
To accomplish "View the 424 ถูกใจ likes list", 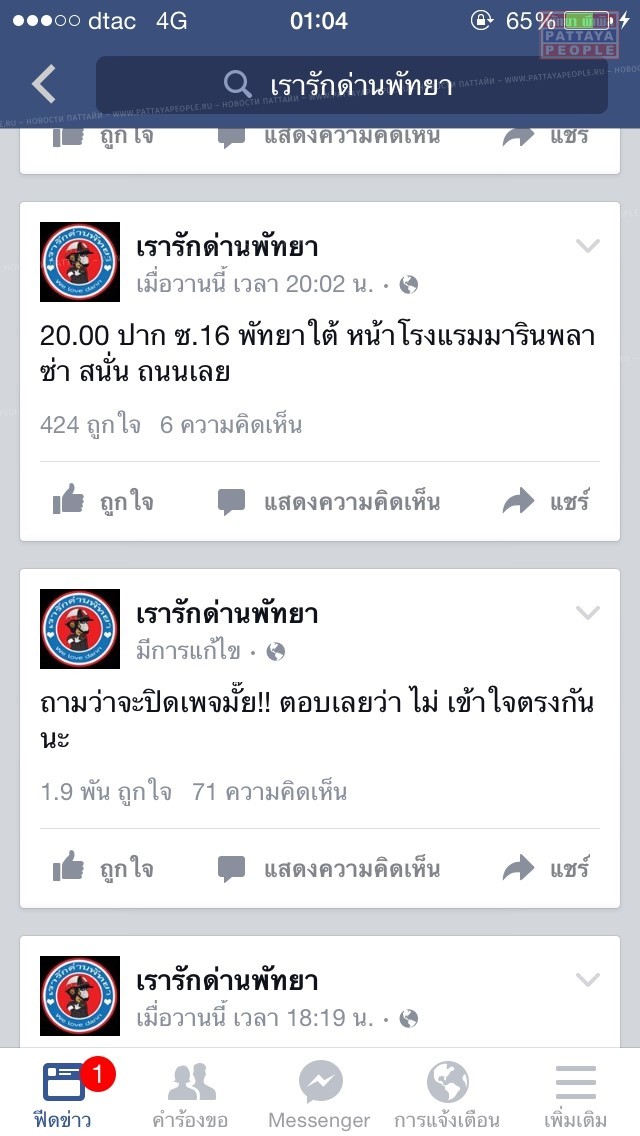I will click(91, 425).
